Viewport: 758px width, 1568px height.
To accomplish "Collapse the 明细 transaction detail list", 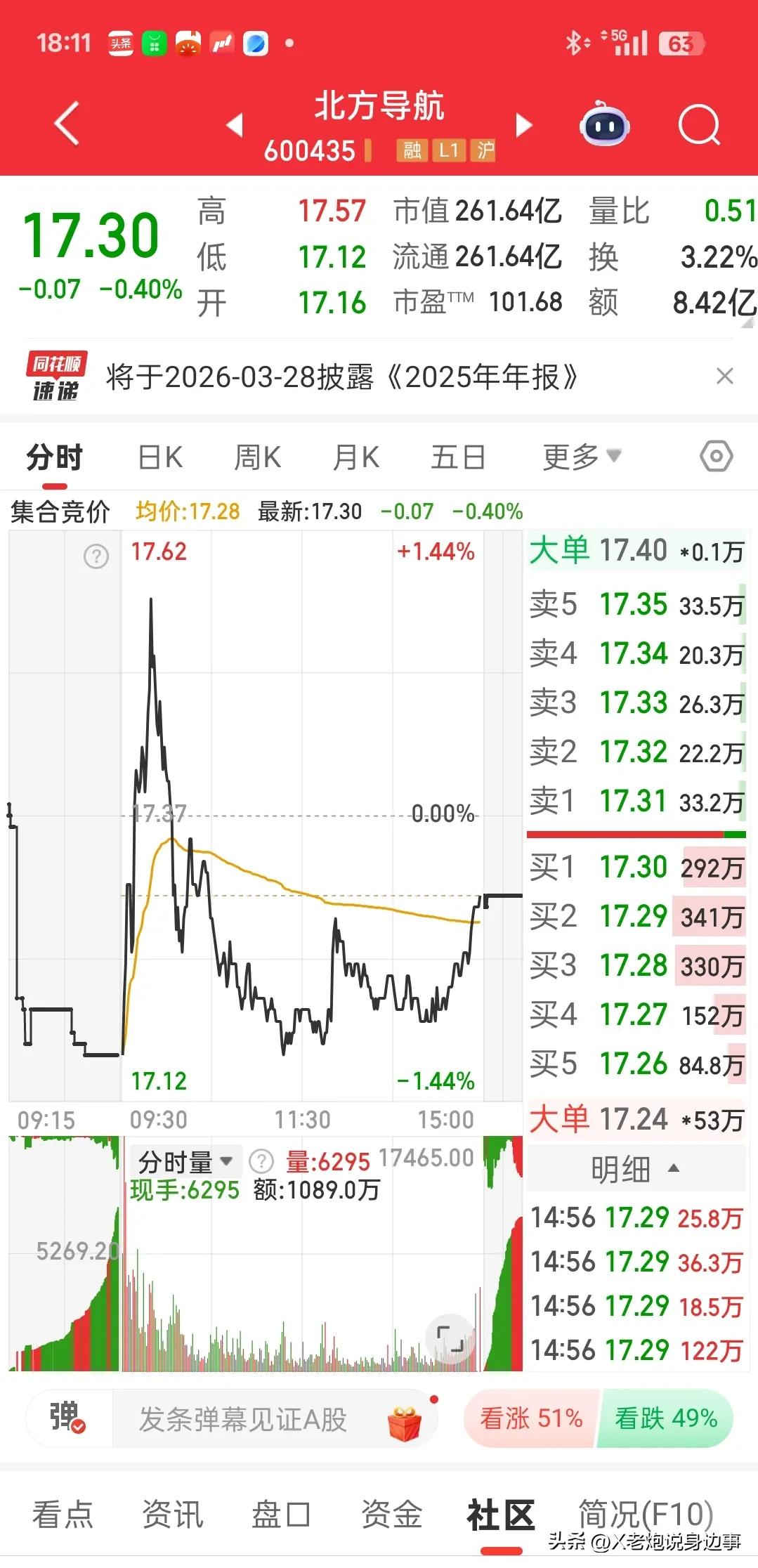I will [x=636, y=1168].
